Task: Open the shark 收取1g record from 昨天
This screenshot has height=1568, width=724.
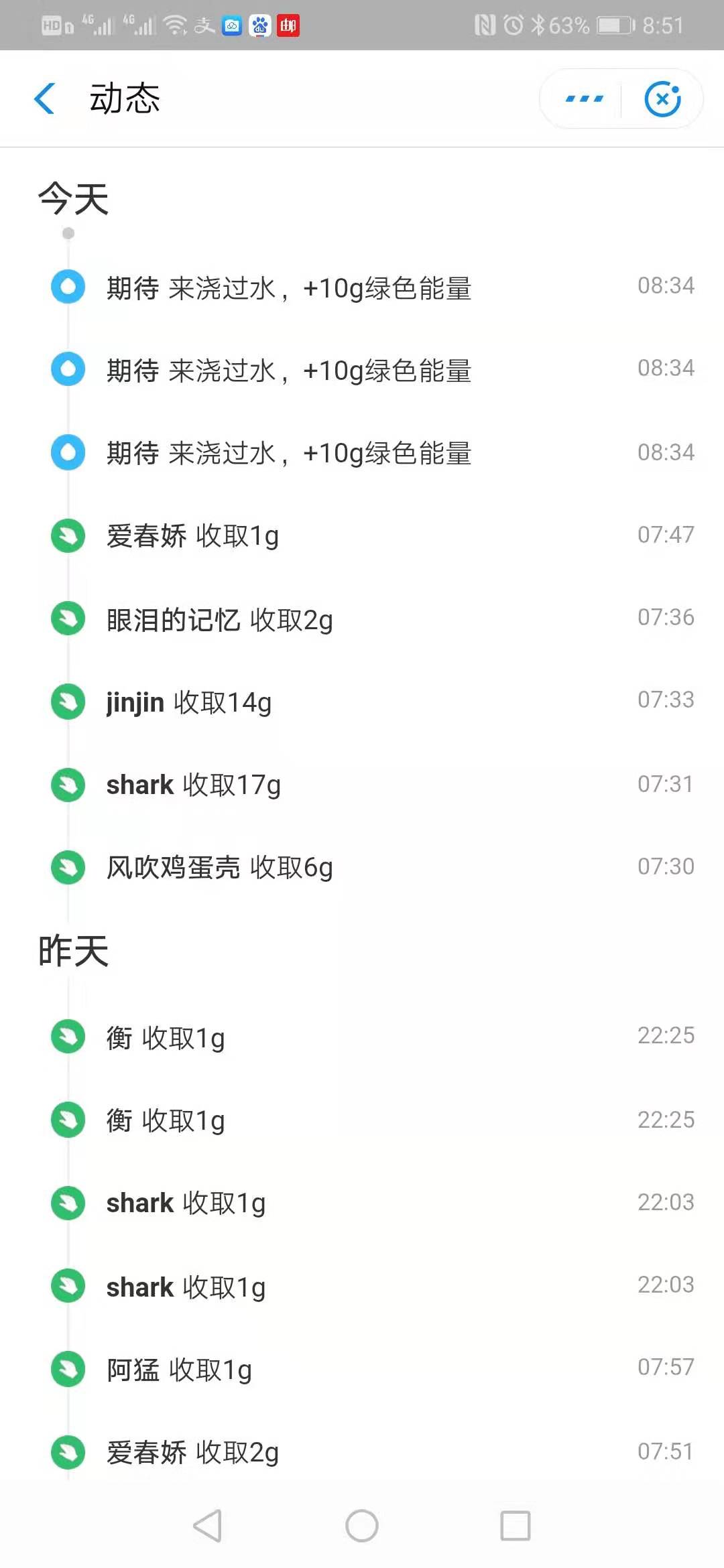Action: pos(186,1201)
